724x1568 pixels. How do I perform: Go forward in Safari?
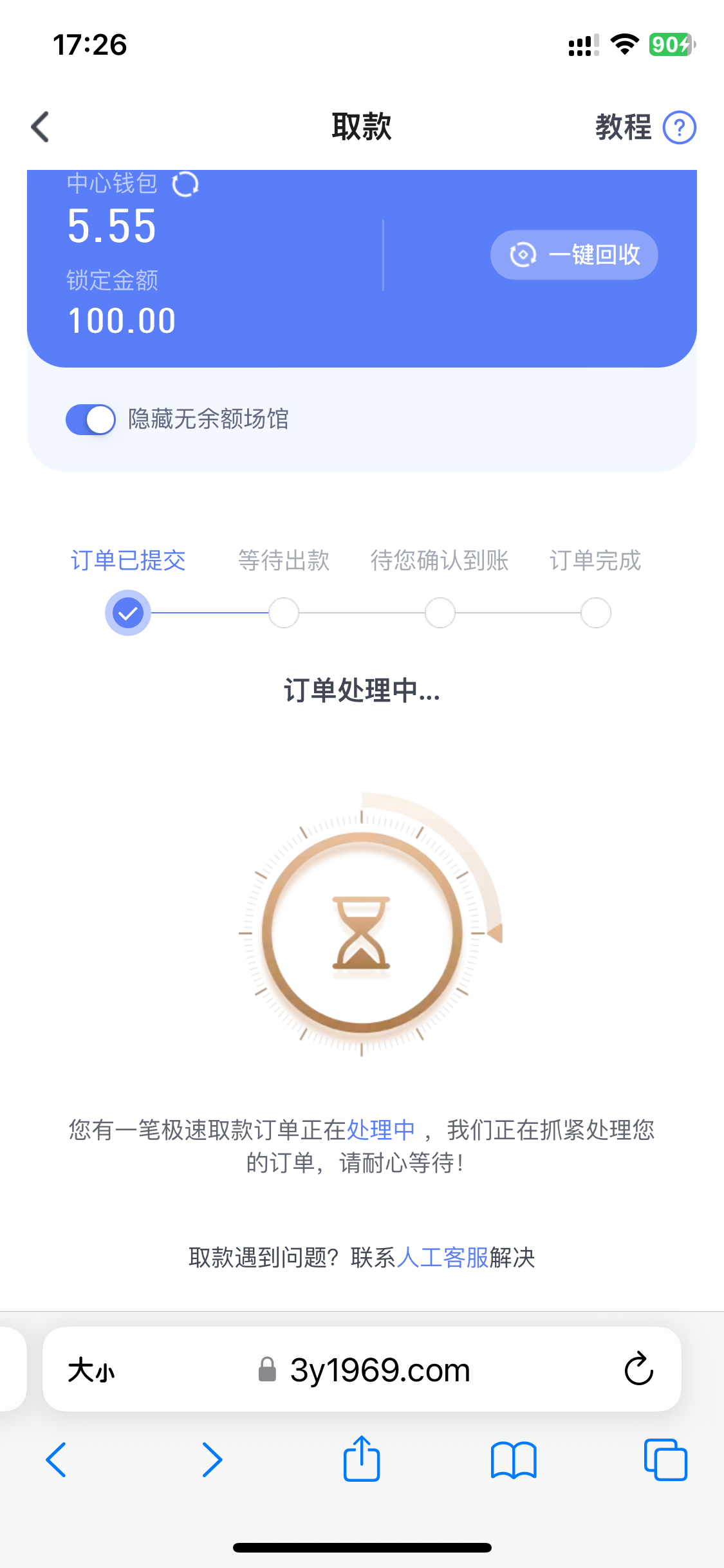[212, 1460]
